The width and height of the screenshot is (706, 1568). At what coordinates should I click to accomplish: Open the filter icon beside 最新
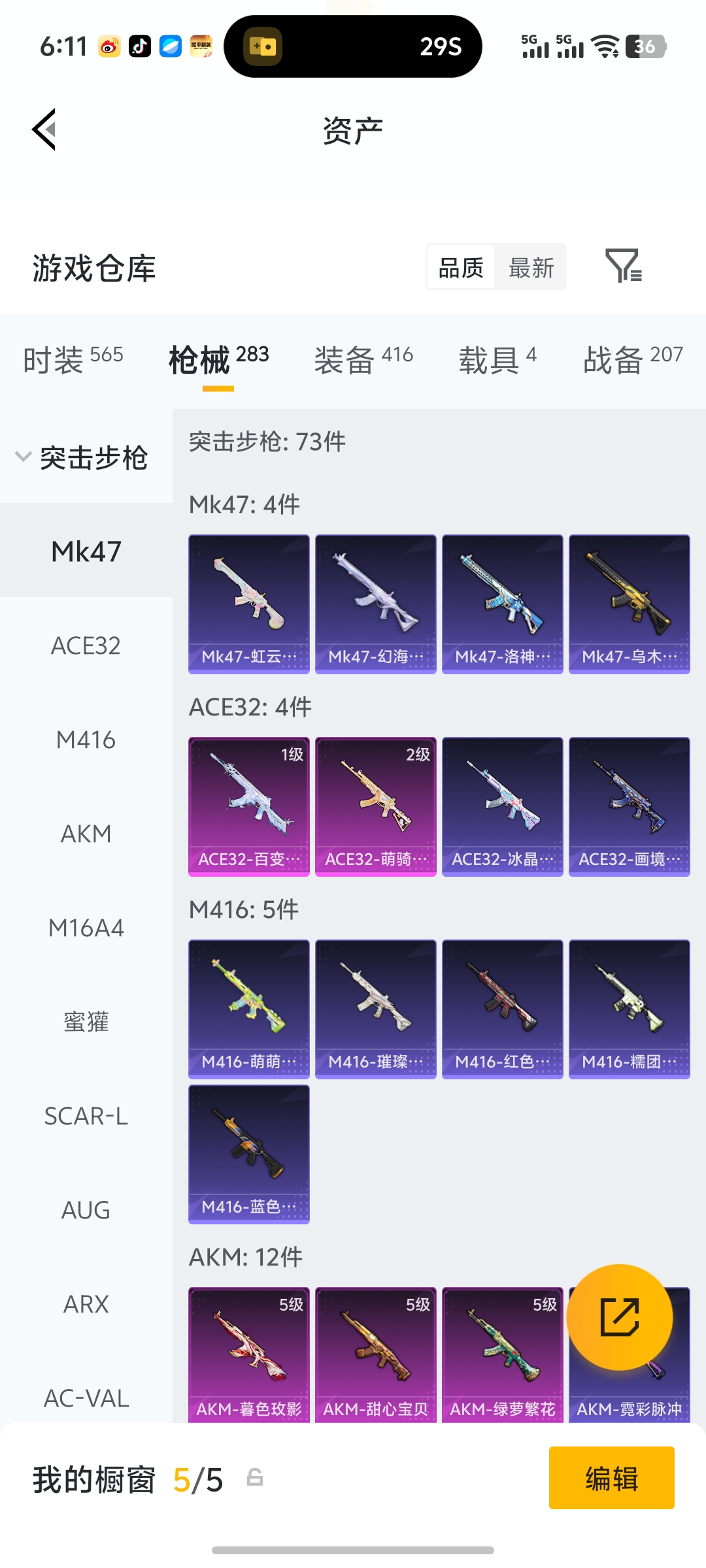coord(623,266)
